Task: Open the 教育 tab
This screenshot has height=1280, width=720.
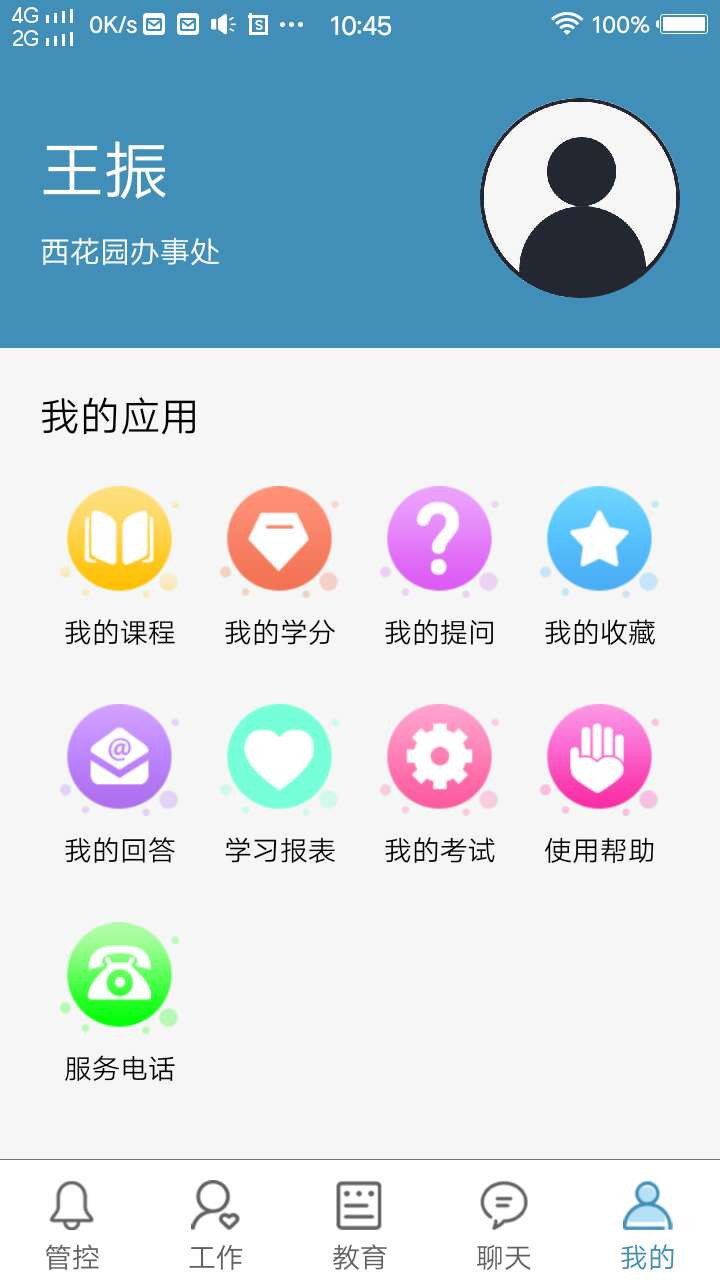Action: [360, 1220]
